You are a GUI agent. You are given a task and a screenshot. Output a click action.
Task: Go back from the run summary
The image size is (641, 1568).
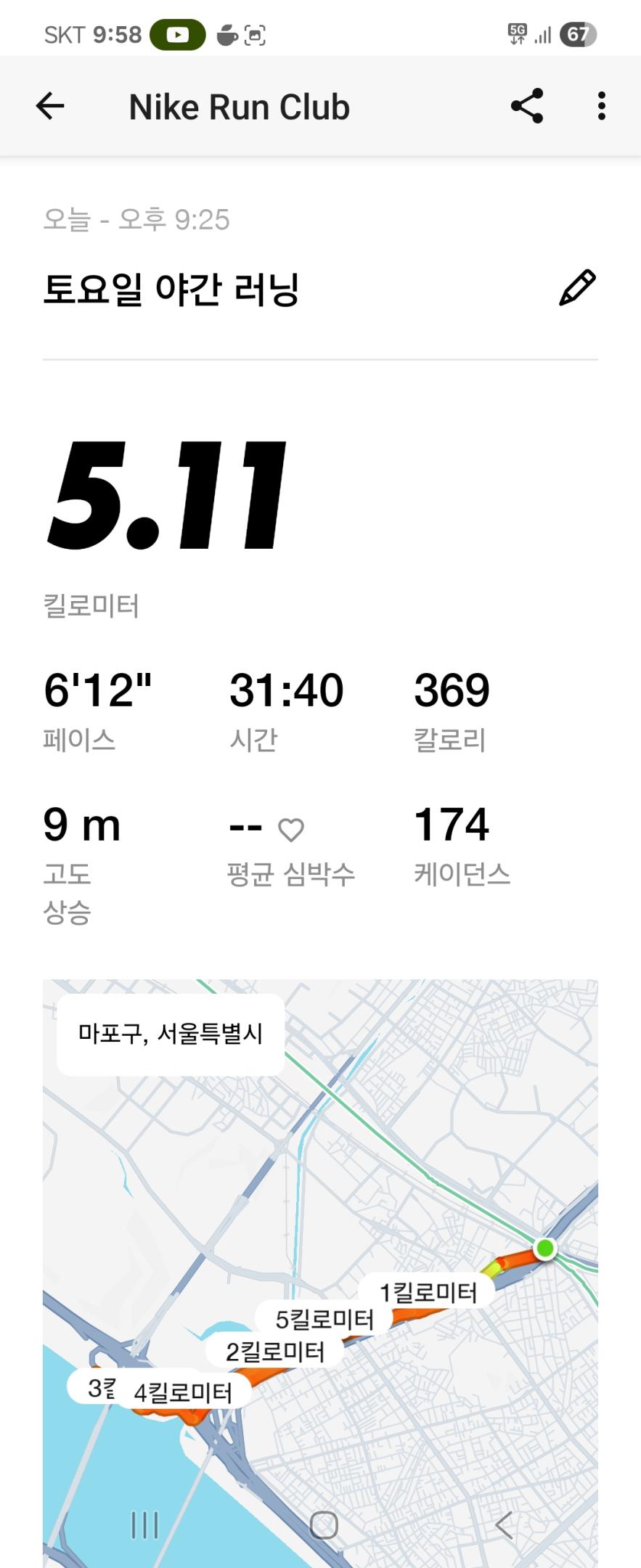[x=50, y=106]
